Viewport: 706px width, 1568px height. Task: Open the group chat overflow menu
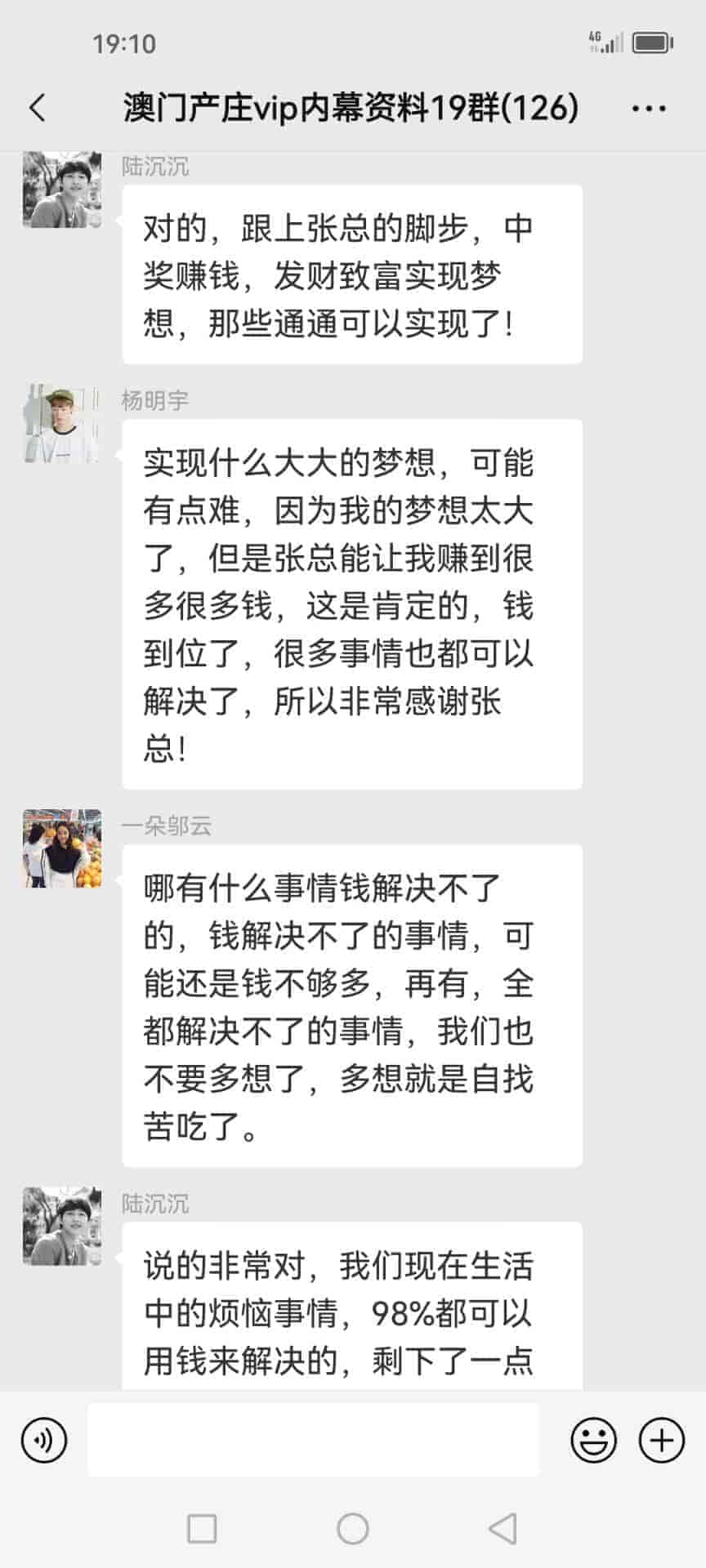(x=649, y=108)
